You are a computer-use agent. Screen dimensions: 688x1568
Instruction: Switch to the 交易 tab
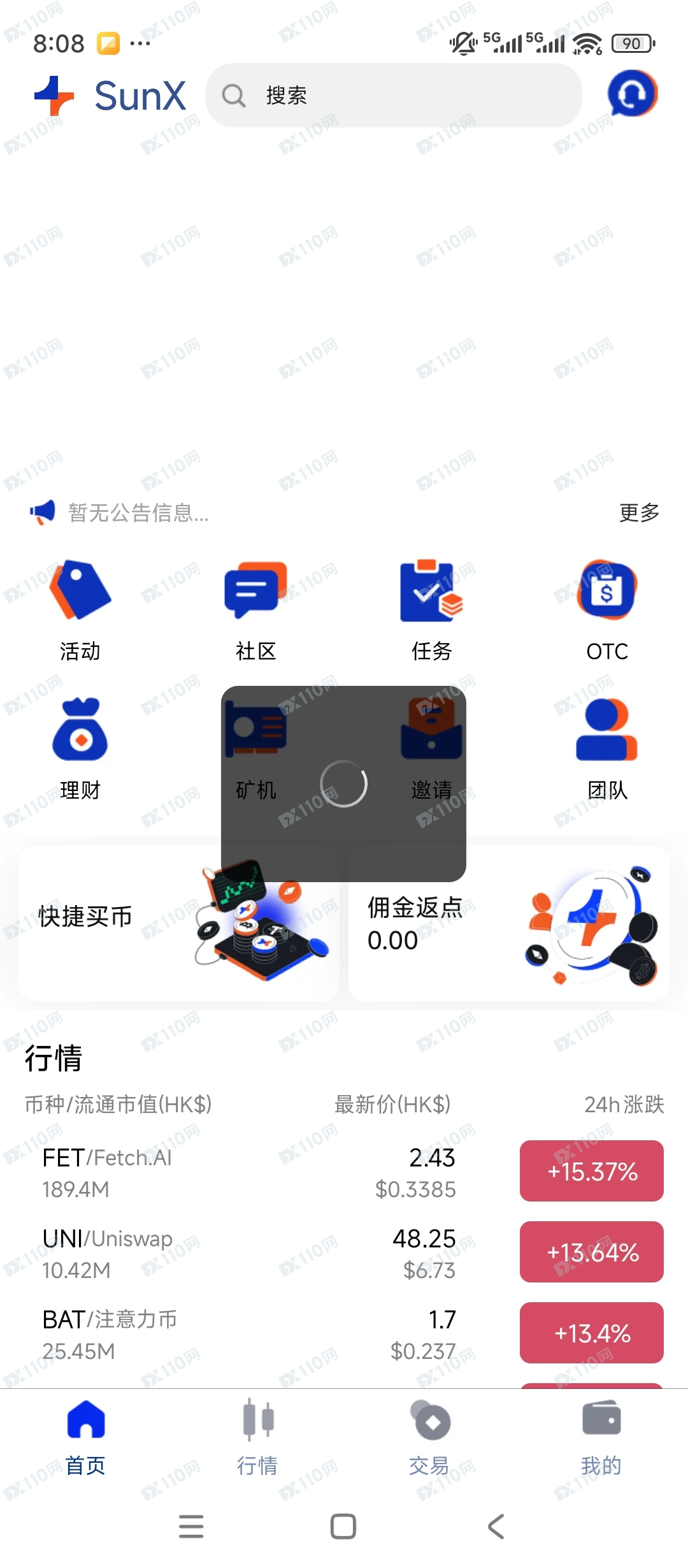click(x=429, y=1438)
